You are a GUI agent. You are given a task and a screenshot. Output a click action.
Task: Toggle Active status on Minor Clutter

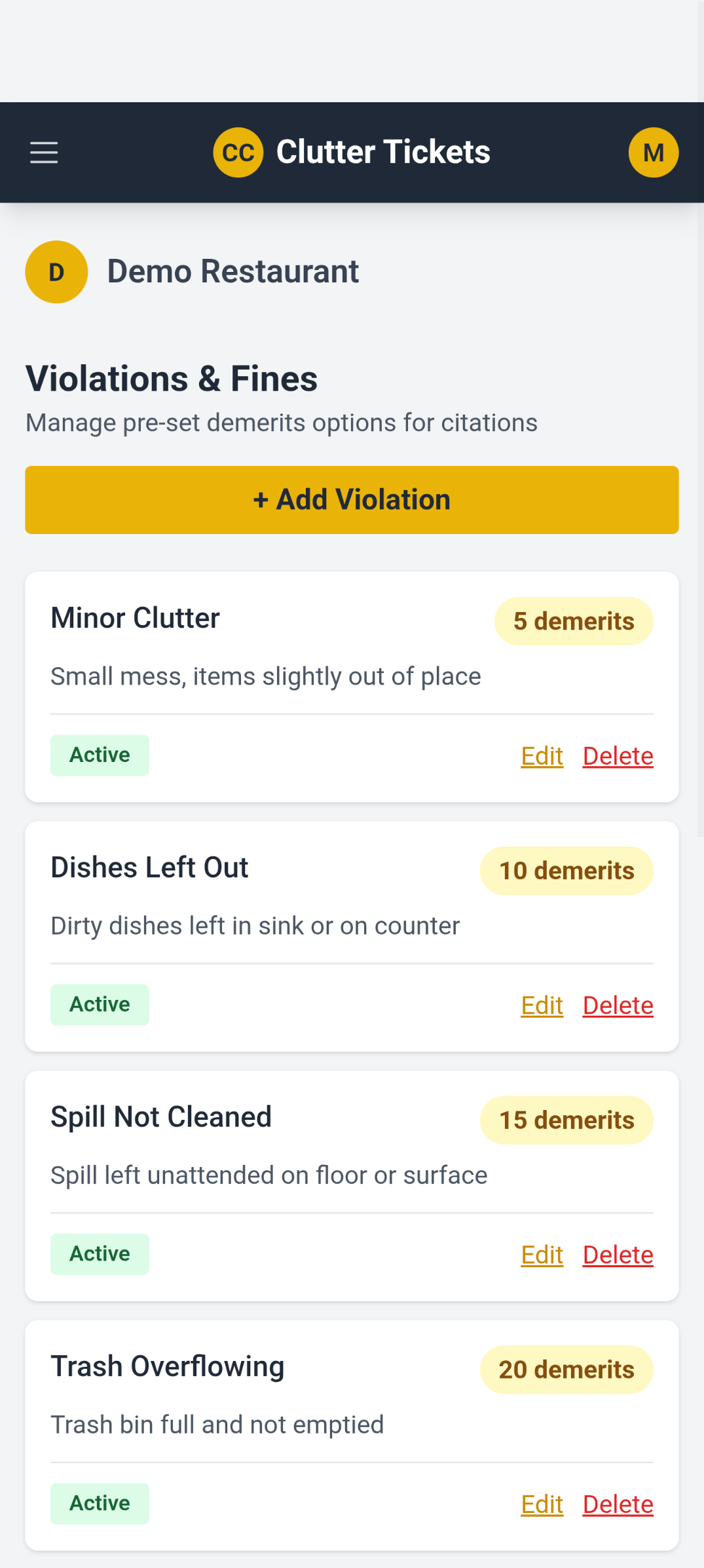(x=100, y=755)
